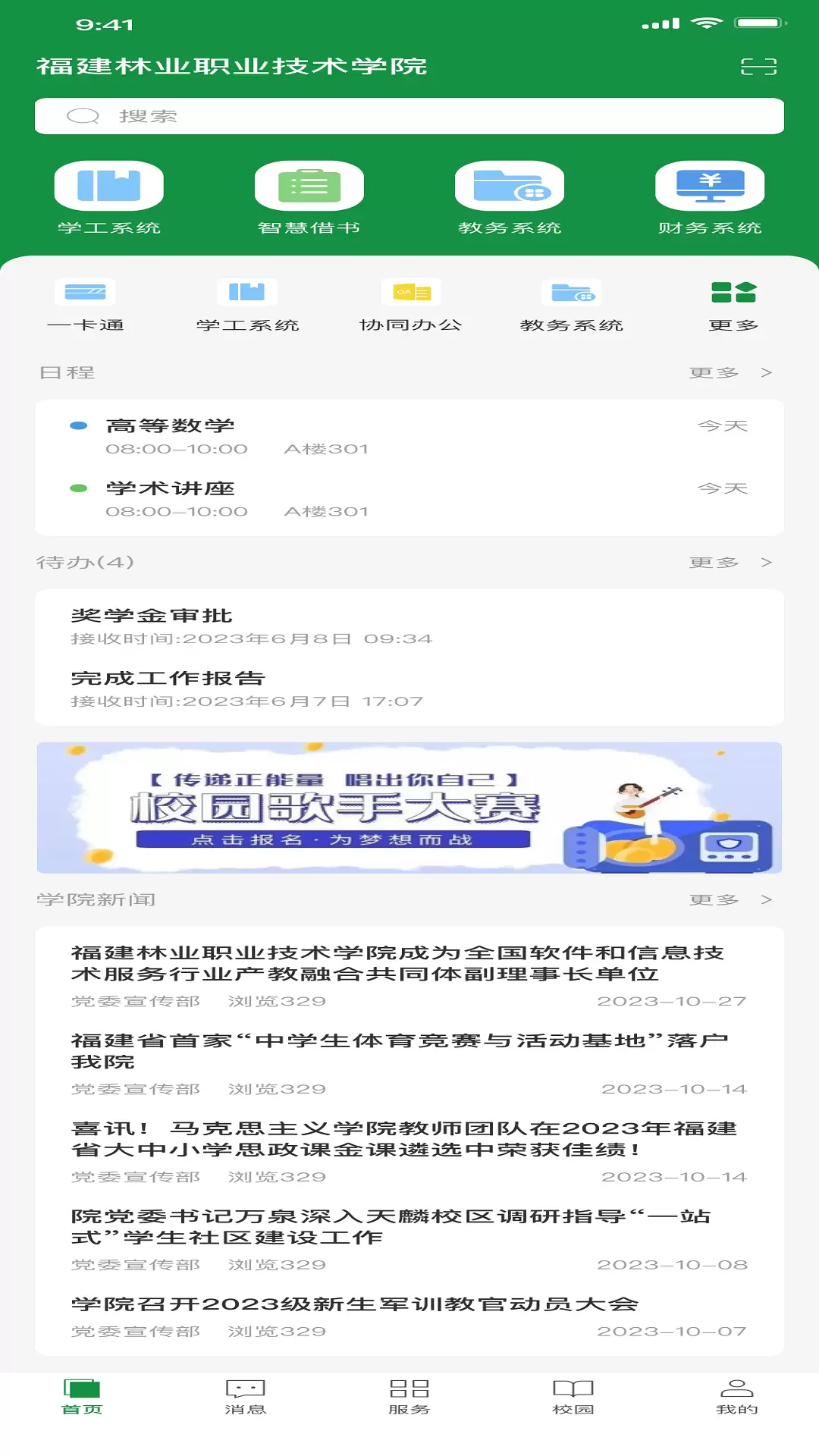Switch to the 我的 tab
Screen dimensions: 819x1456
click(x=737, y=1397)
